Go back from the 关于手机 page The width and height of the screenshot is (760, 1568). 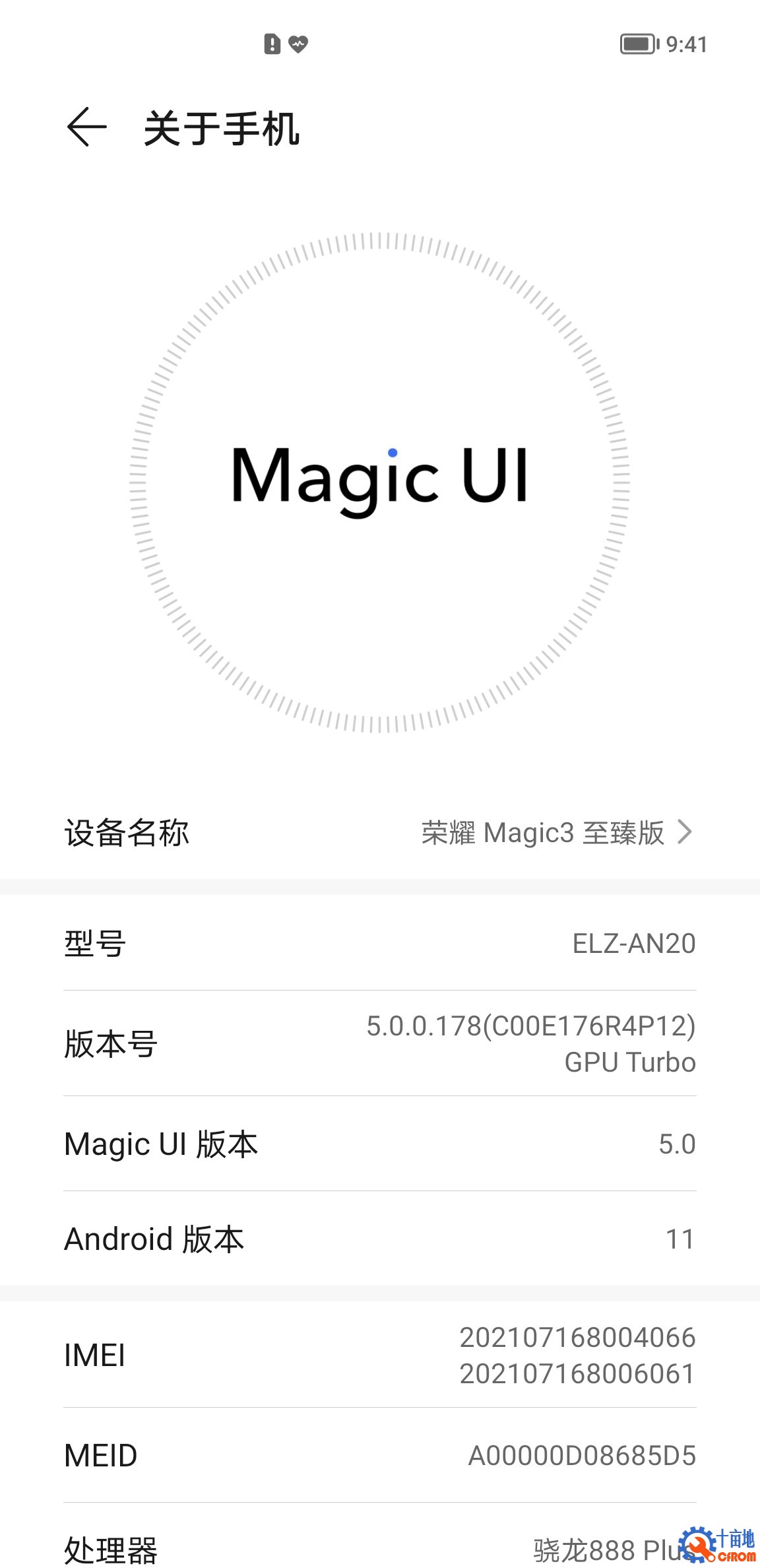tap(87, 127)
